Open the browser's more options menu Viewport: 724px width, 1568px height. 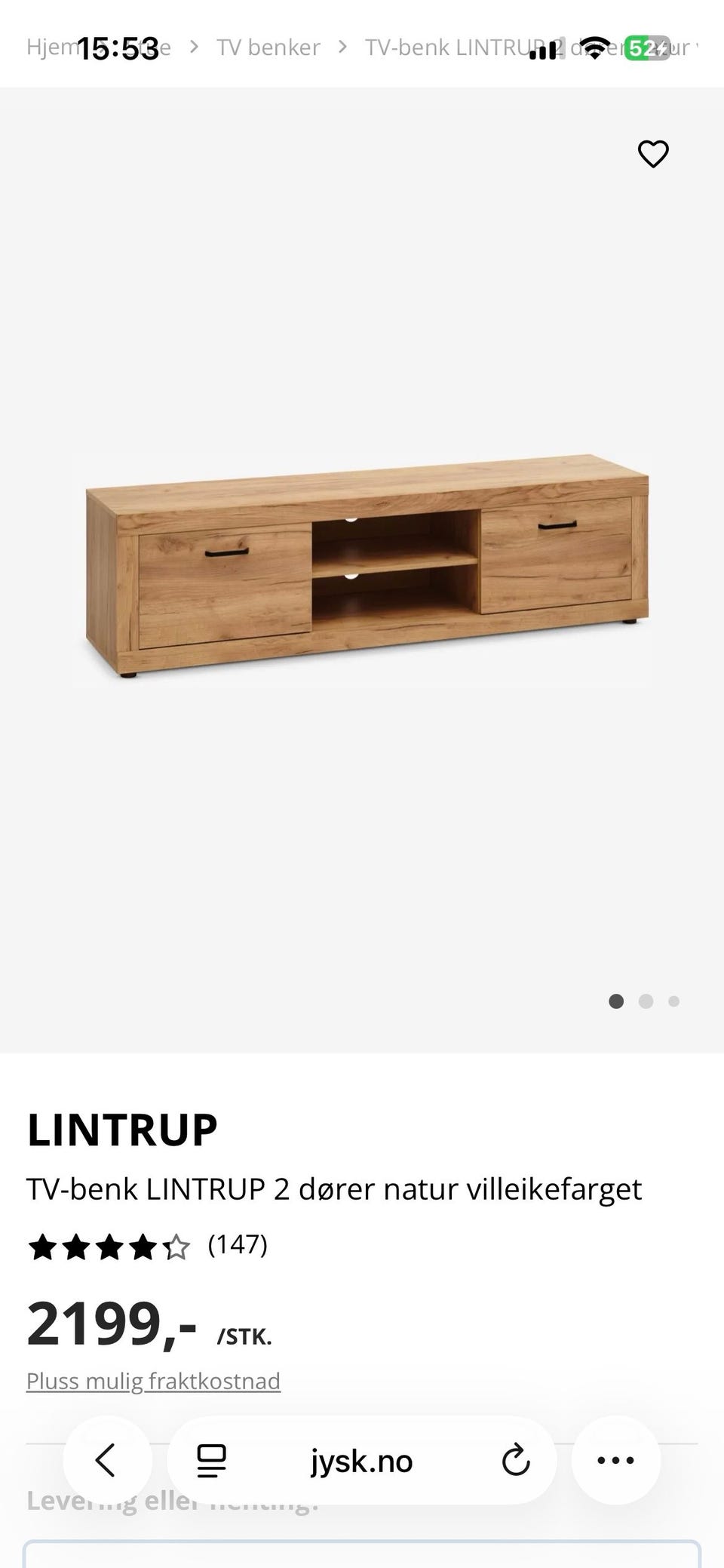[x=615, y=1460]
